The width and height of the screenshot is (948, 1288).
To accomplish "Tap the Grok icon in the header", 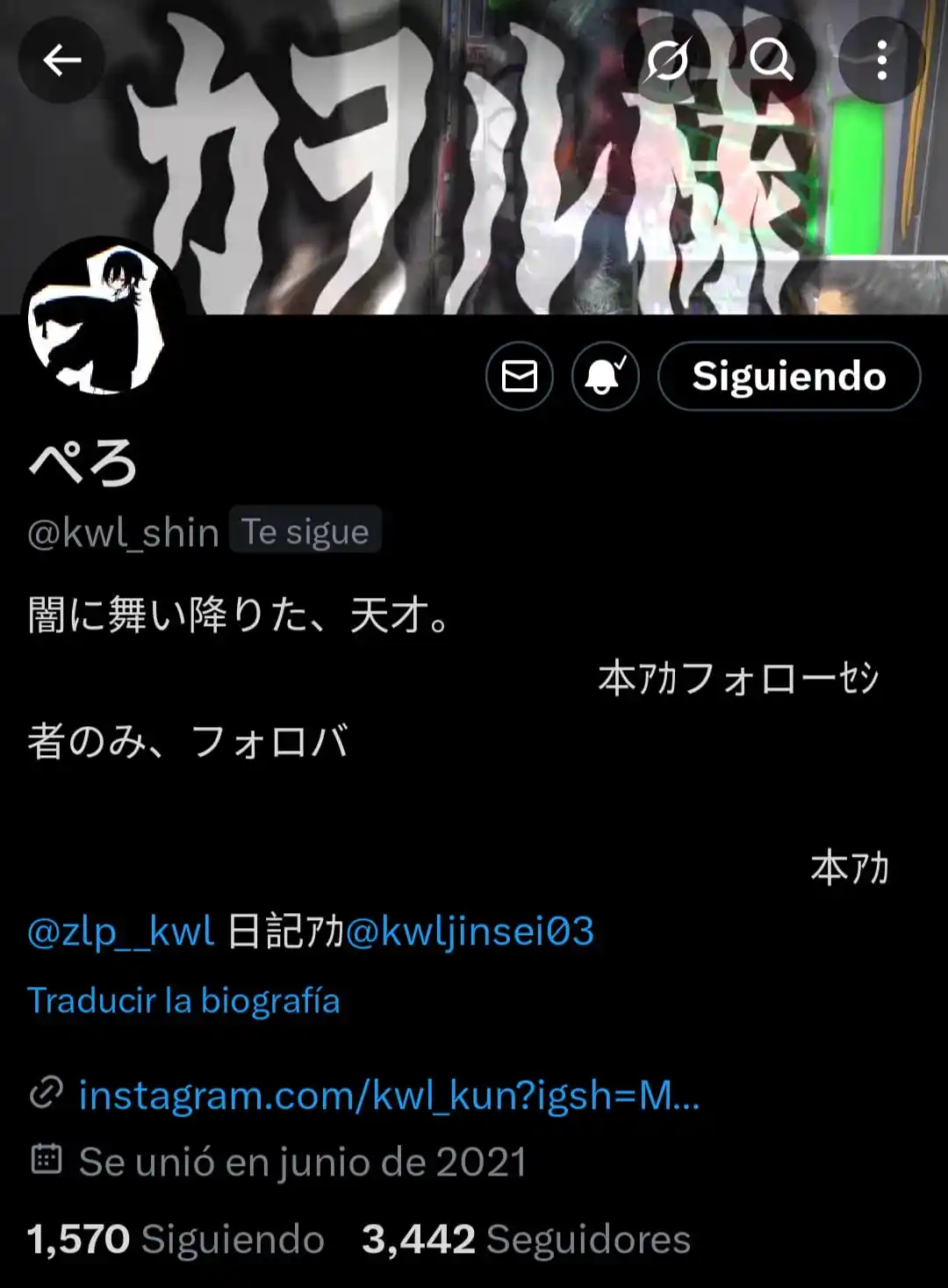I will pos(669,61).
